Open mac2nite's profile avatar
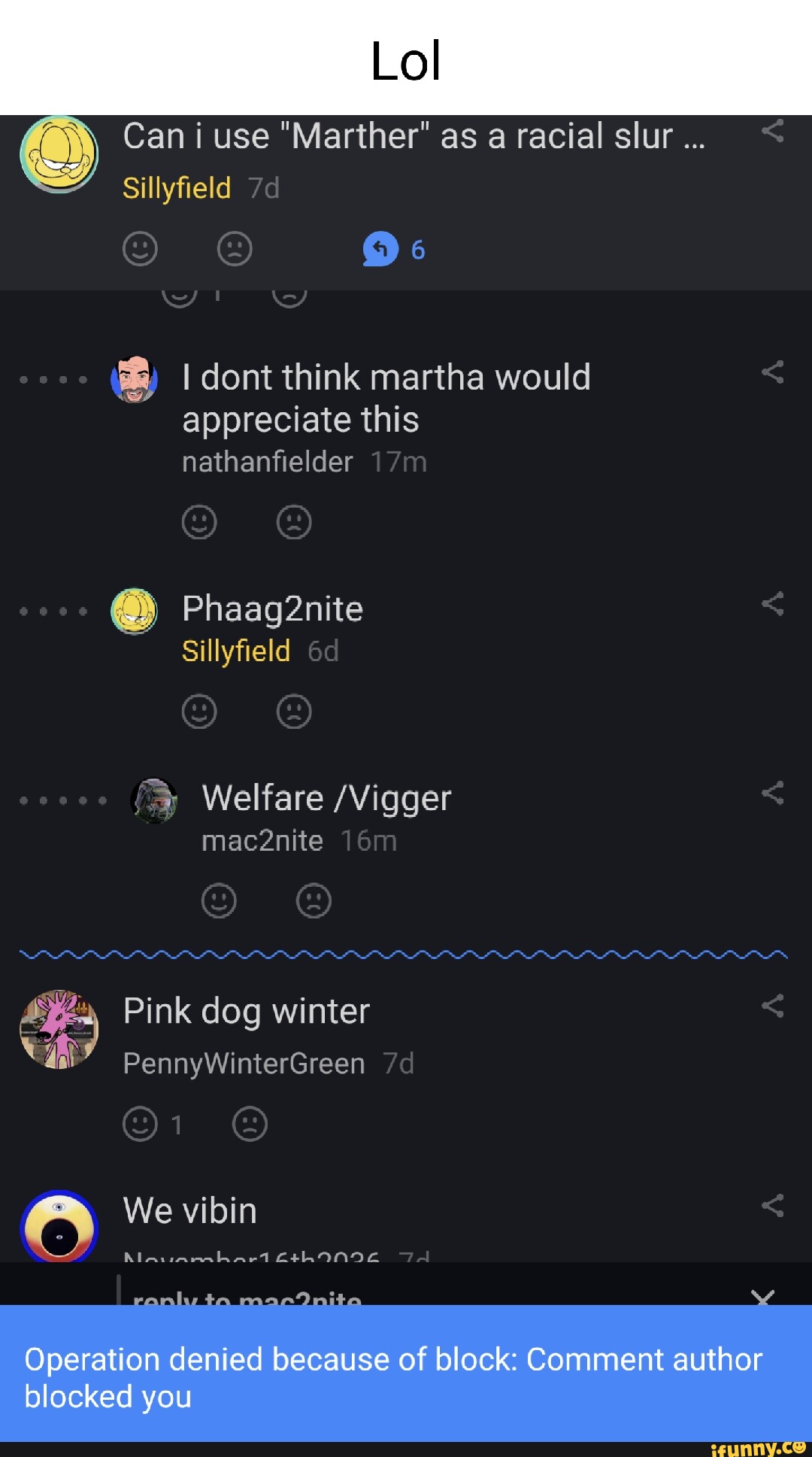The width and height of the screenshot is (812, 1457). pos(154,800)
